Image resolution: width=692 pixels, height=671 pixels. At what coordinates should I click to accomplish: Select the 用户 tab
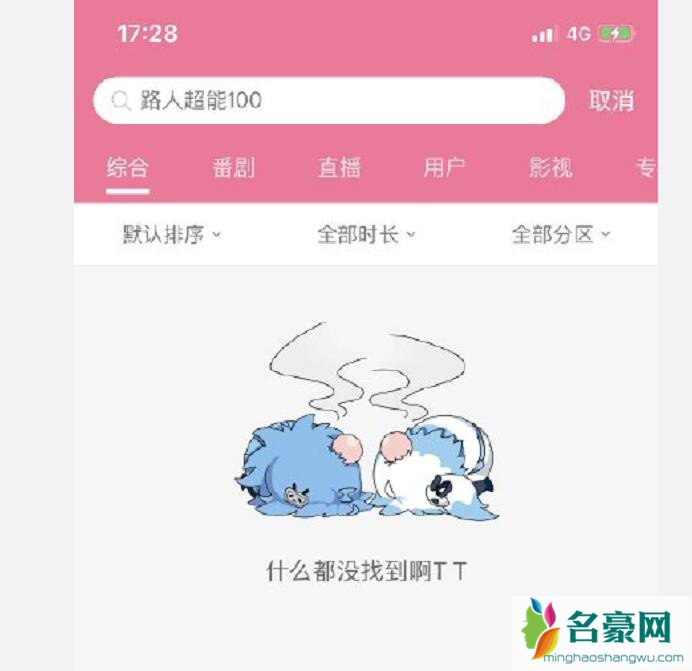point(444,167)
